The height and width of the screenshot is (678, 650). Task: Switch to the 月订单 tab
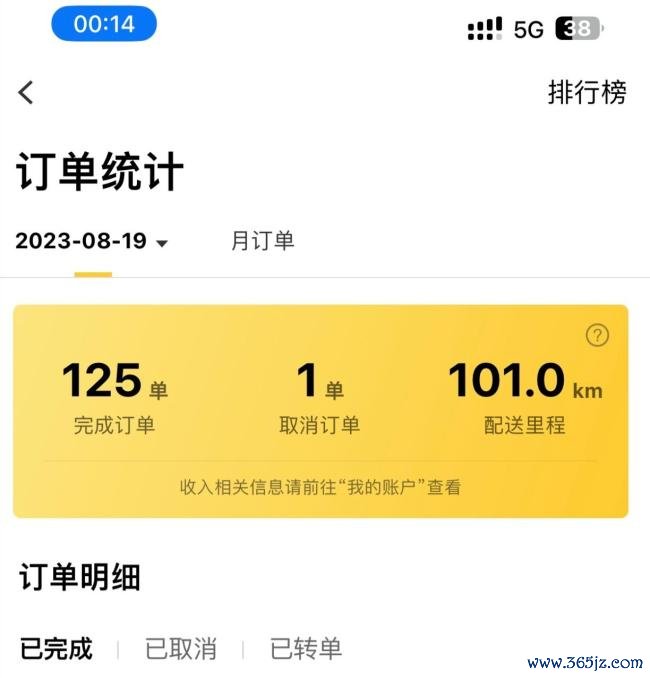click(x=262, y=241)
